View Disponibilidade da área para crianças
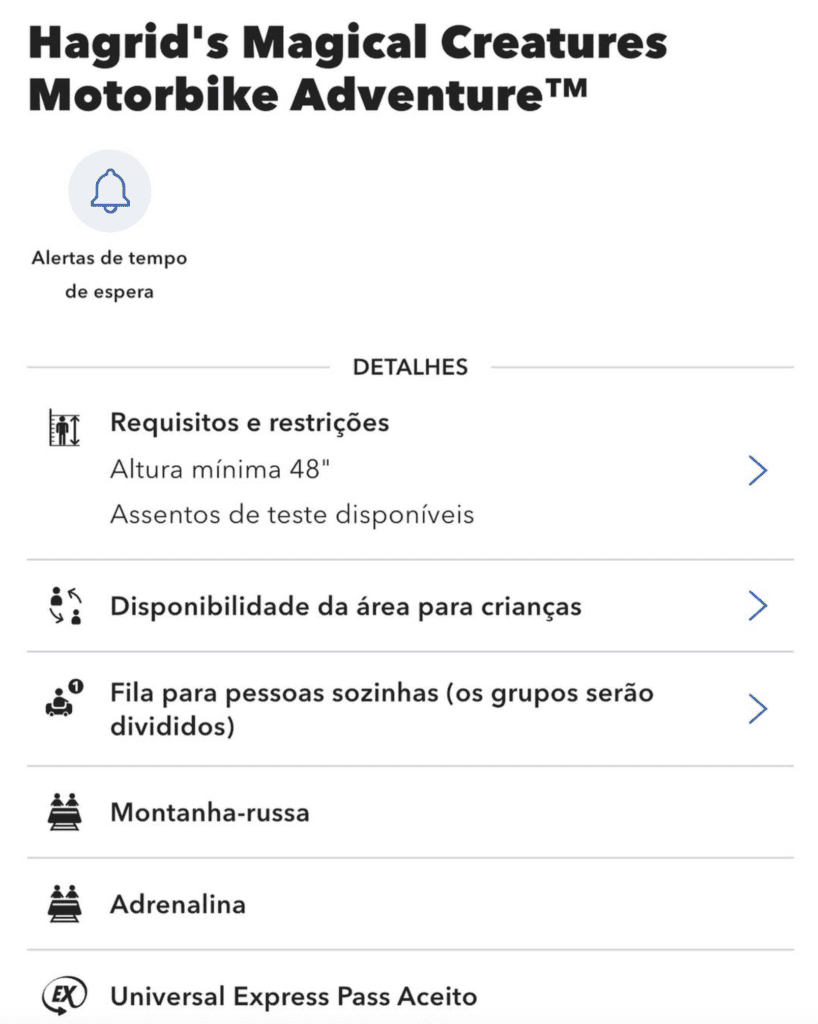 [x=757, y=606]
